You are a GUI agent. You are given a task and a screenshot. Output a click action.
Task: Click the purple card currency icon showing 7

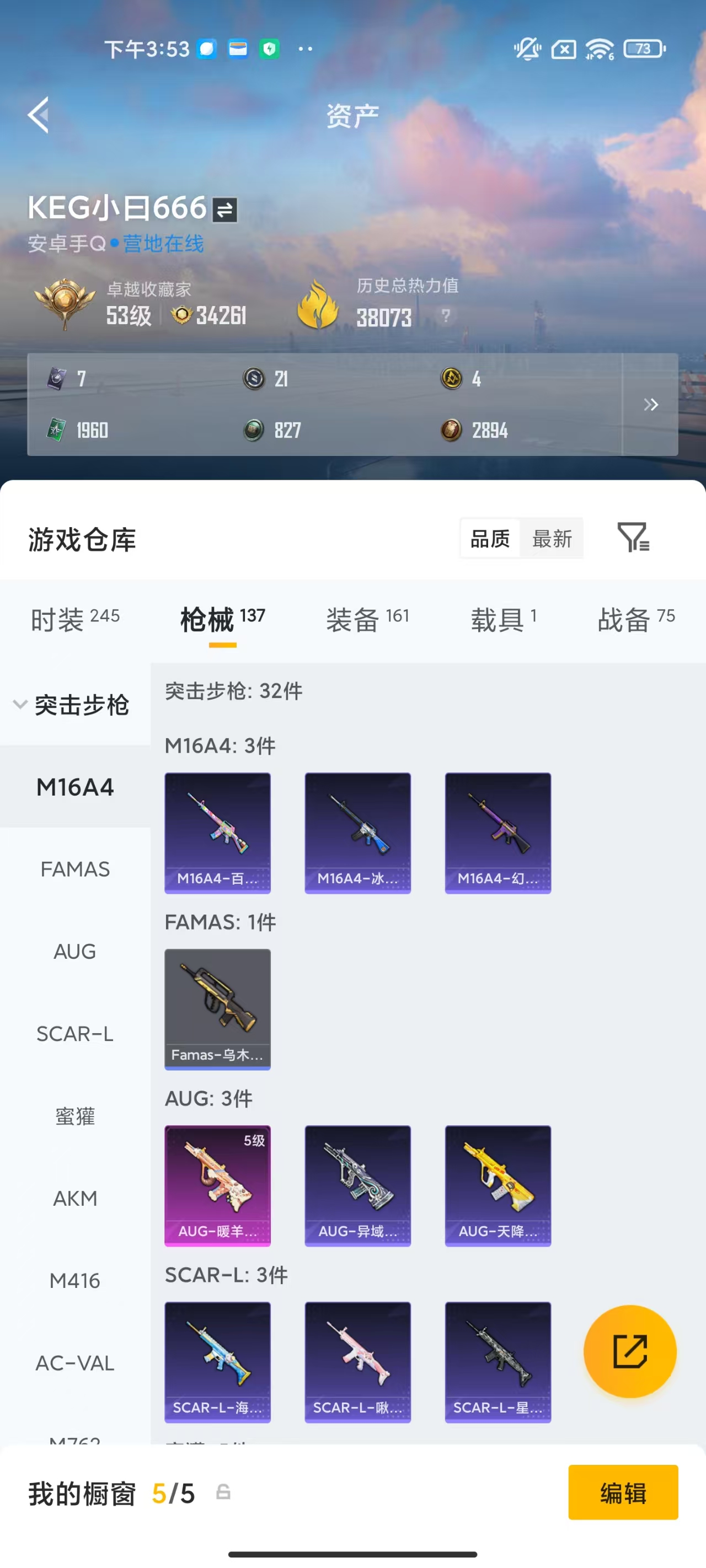pyautogui.click(x=56, y=379)
